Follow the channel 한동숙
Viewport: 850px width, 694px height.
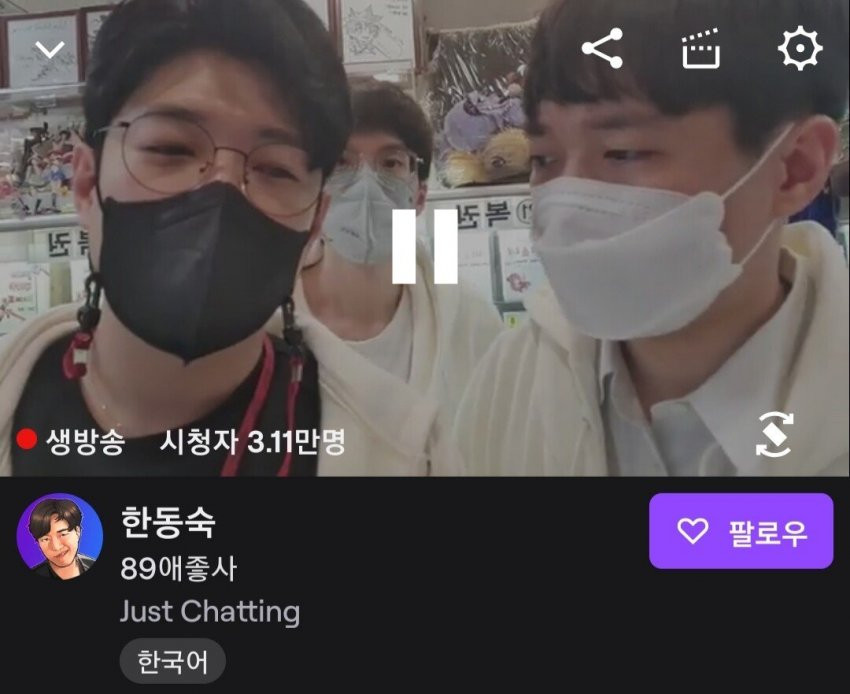click(x=741, y=531)
